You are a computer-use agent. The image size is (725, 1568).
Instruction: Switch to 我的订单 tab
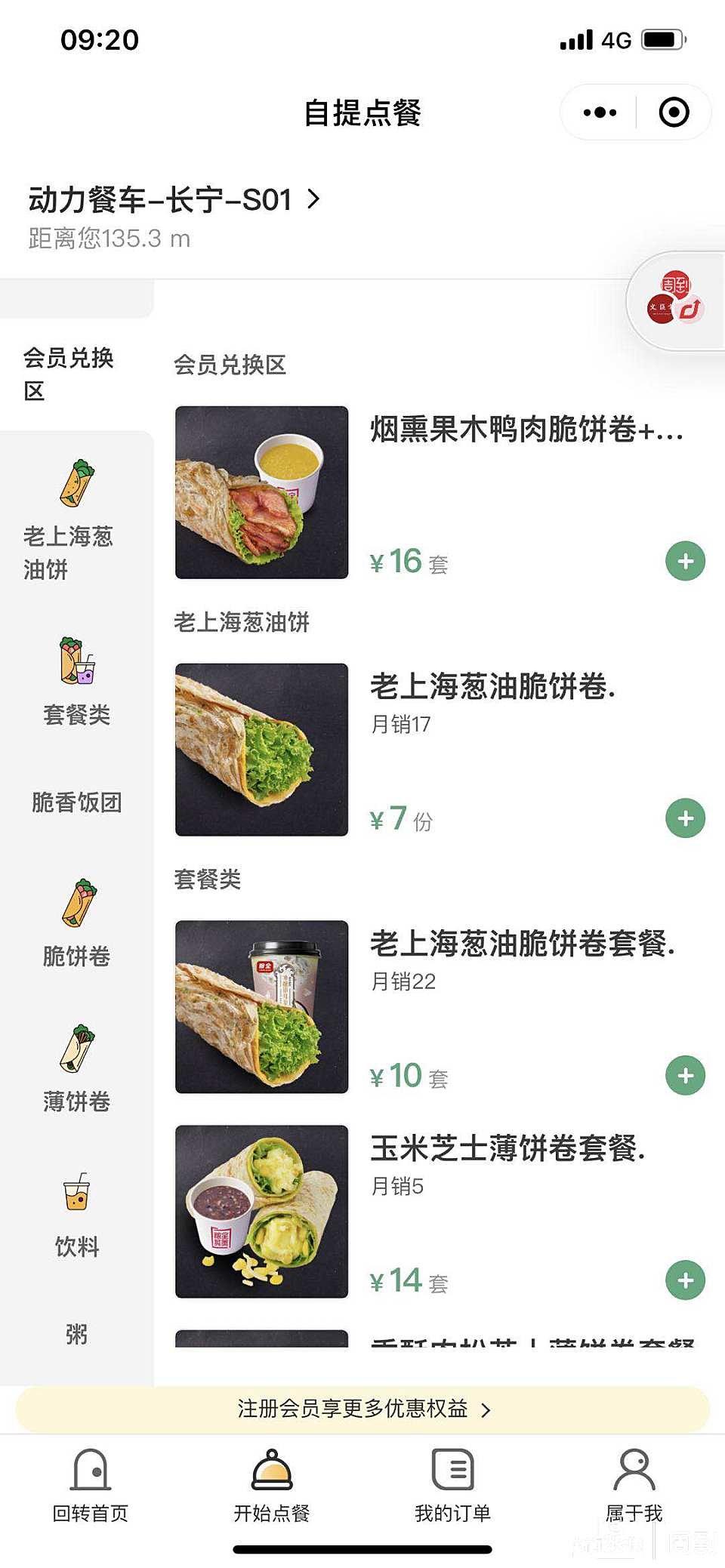coord(452,1485)
